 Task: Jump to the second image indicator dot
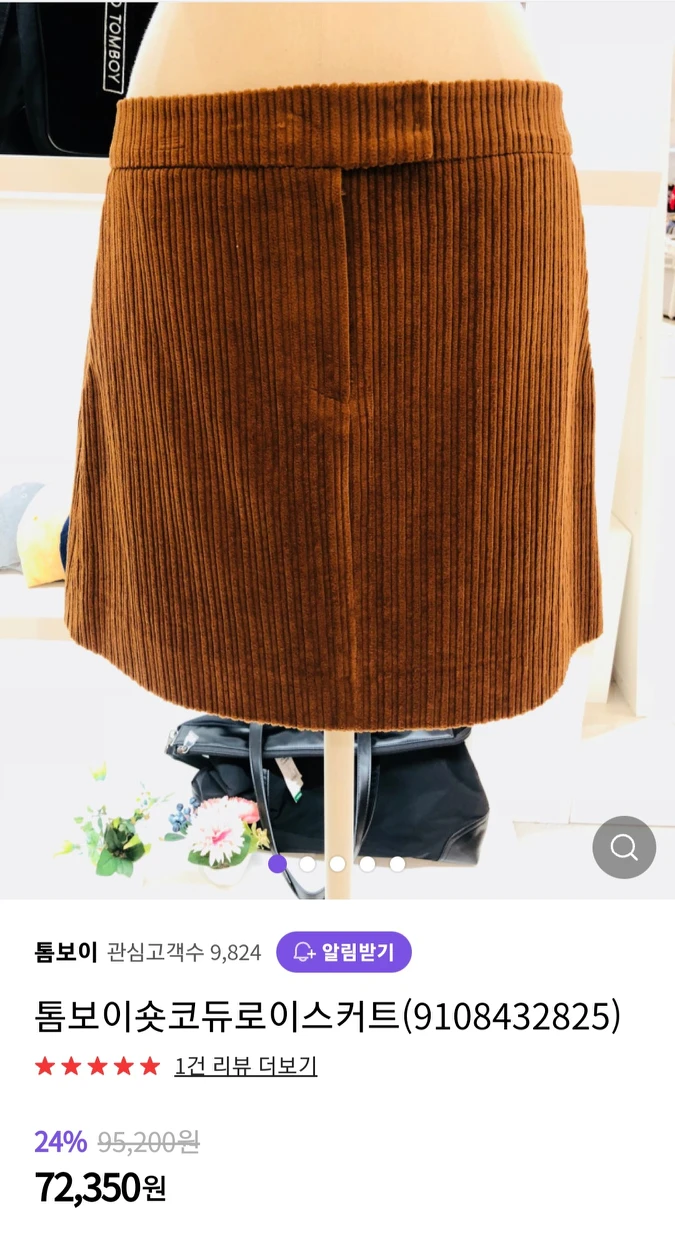click(x=308, y=864)
